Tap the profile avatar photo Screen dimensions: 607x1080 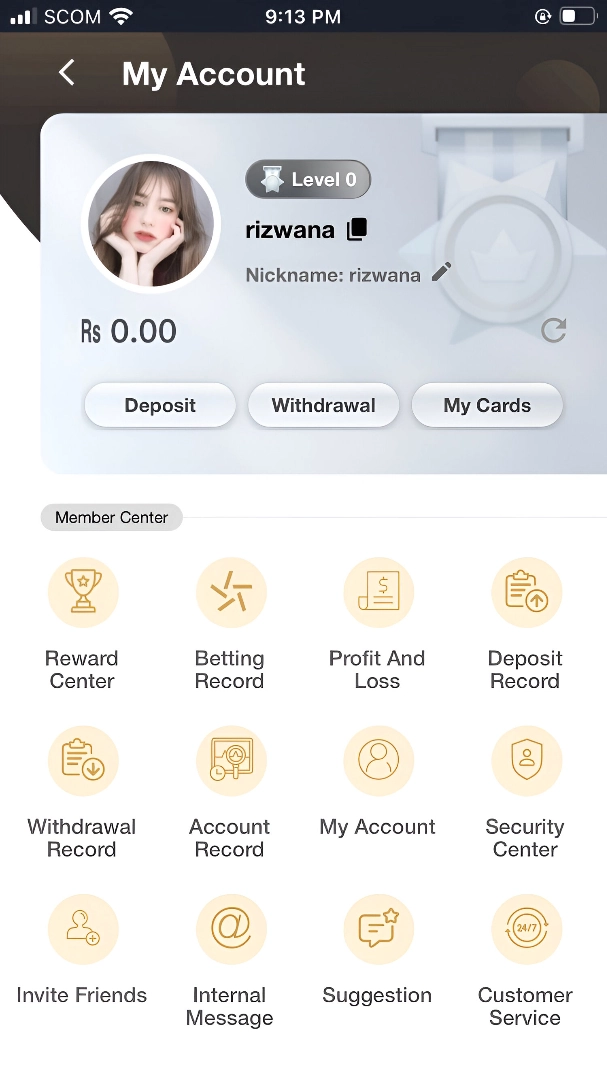(151, 224)
